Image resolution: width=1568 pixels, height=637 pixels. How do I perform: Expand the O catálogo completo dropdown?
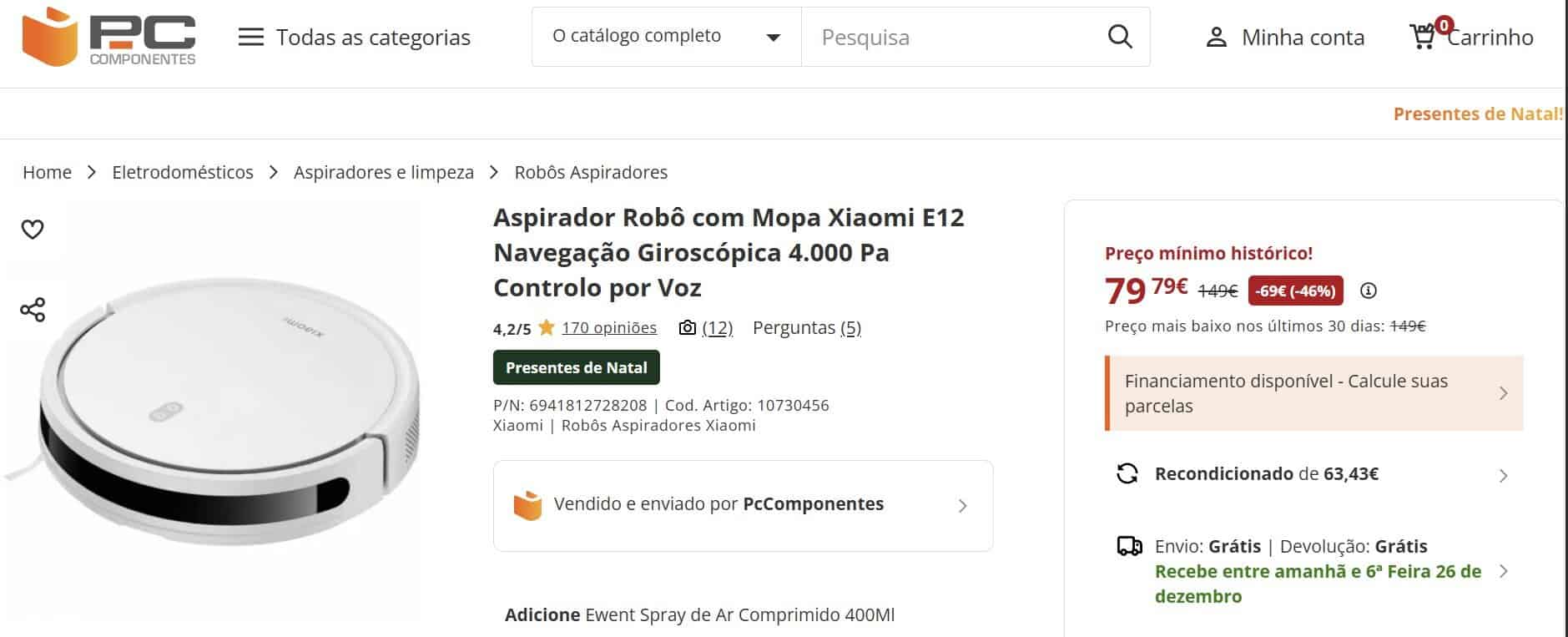coord(666,37)
